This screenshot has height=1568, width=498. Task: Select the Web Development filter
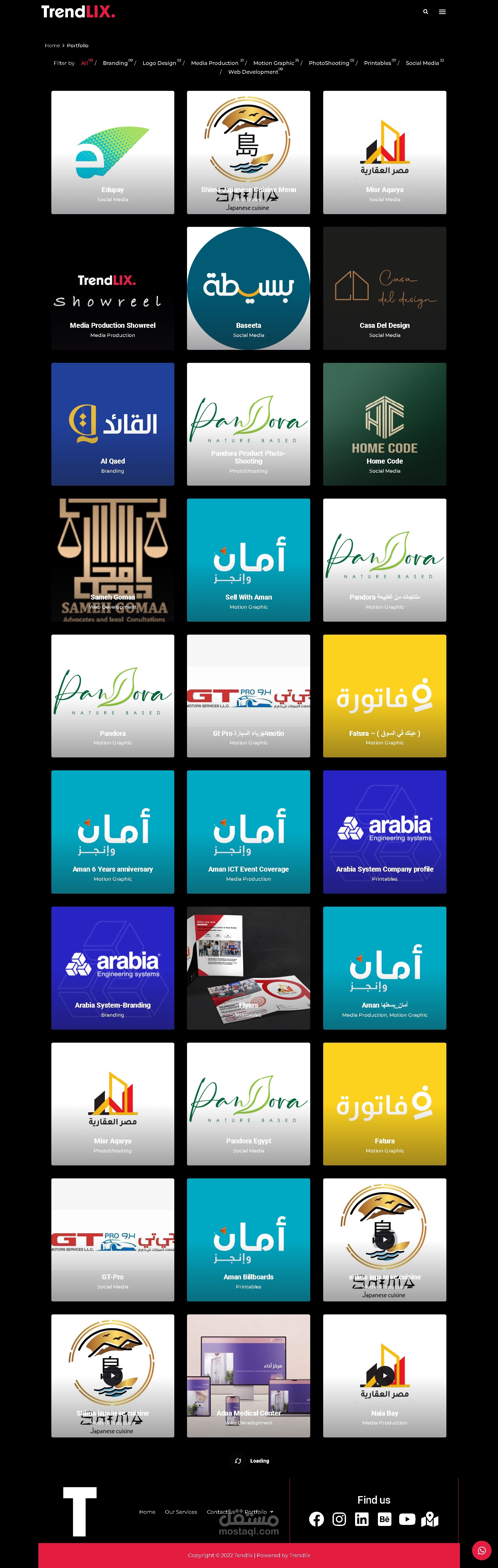(x=252, y=72)
